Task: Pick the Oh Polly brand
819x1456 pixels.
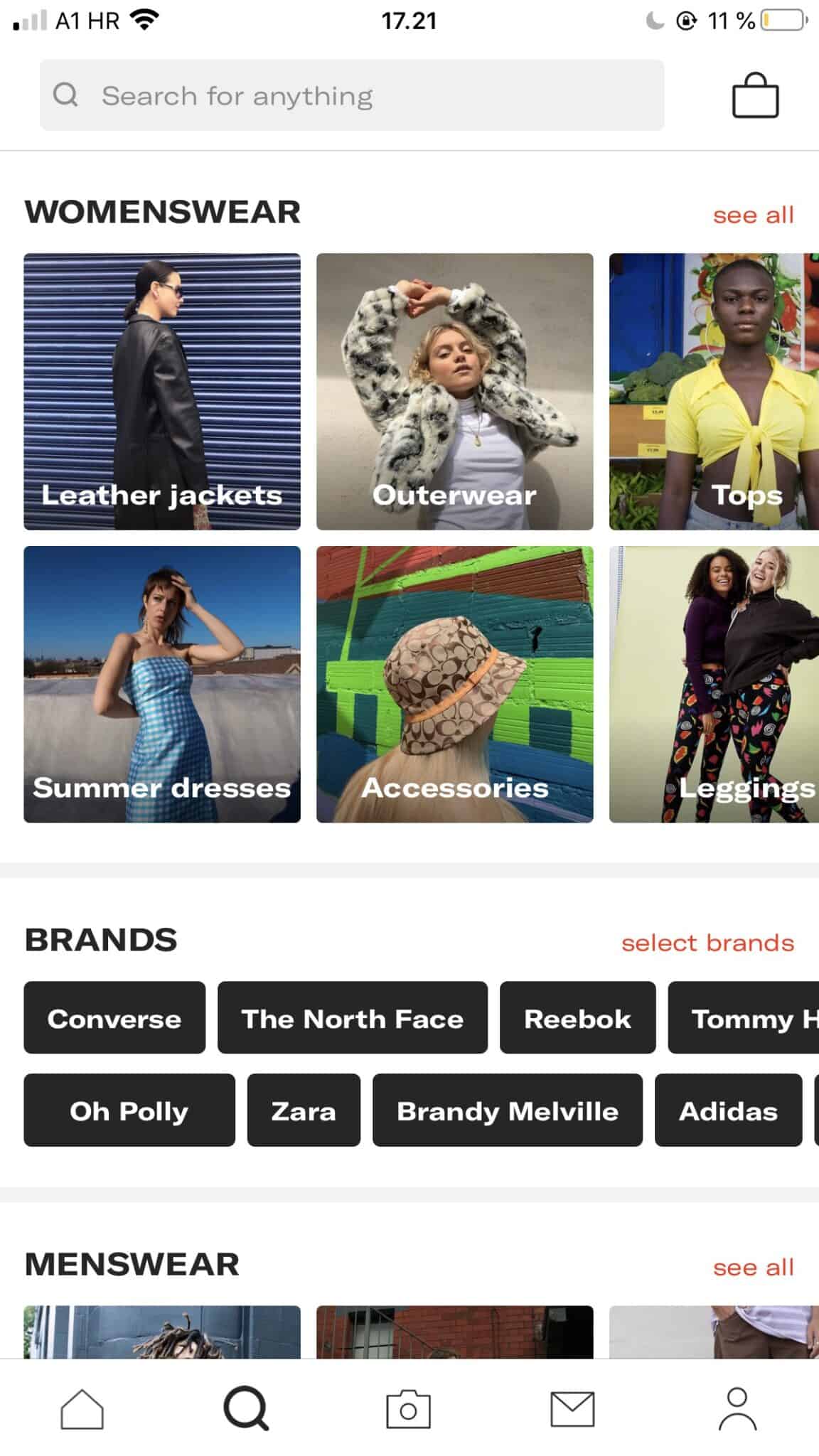Action: click(x=129, y=1110)
